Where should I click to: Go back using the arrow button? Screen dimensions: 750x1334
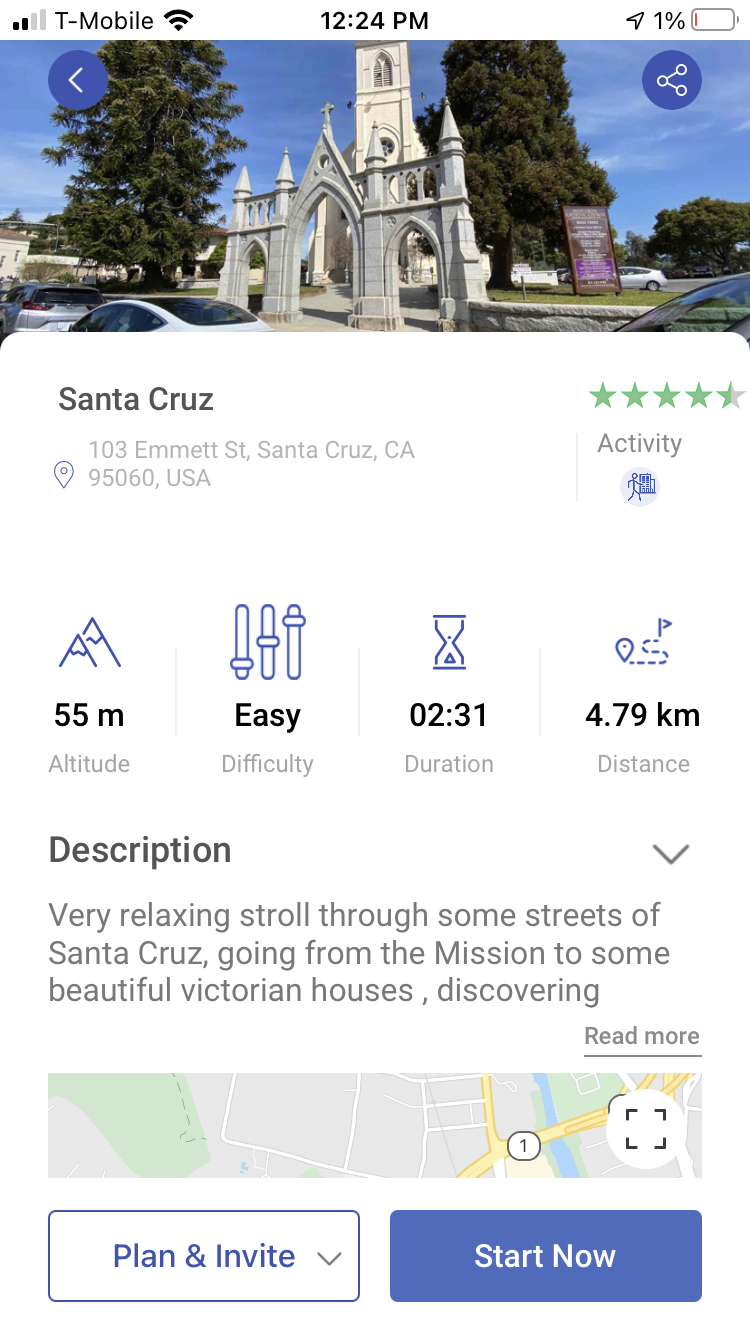click(78, 80)
